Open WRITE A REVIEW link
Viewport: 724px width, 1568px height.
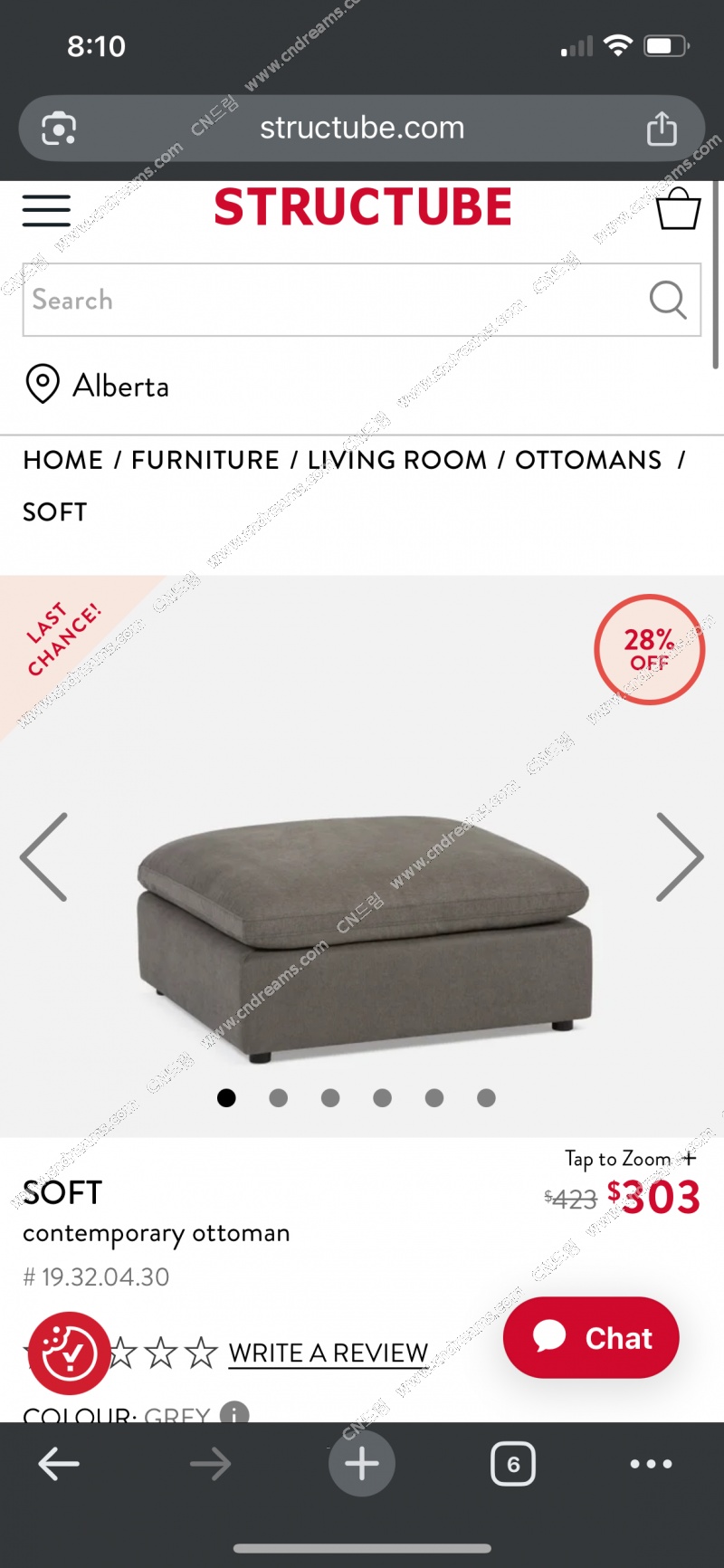[x=329, y=1353]
